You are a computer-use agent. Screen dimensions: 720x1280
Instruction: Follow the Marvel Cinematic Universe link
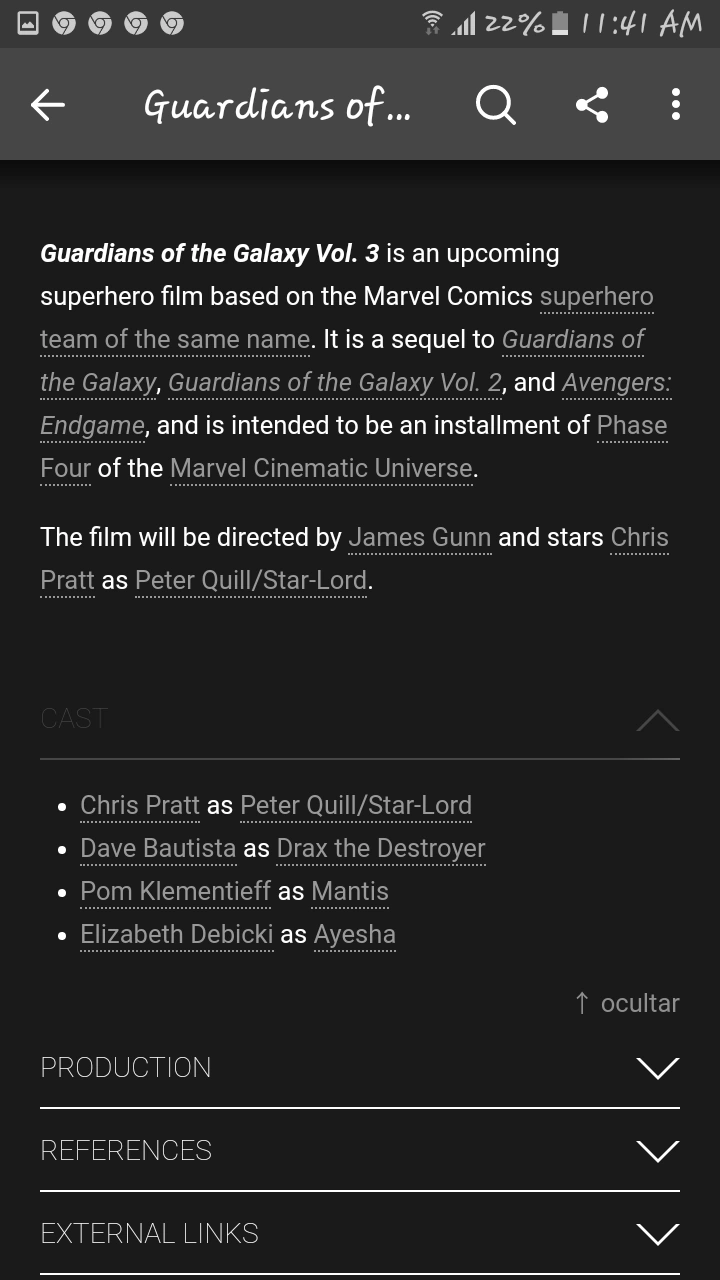[321, 468]
